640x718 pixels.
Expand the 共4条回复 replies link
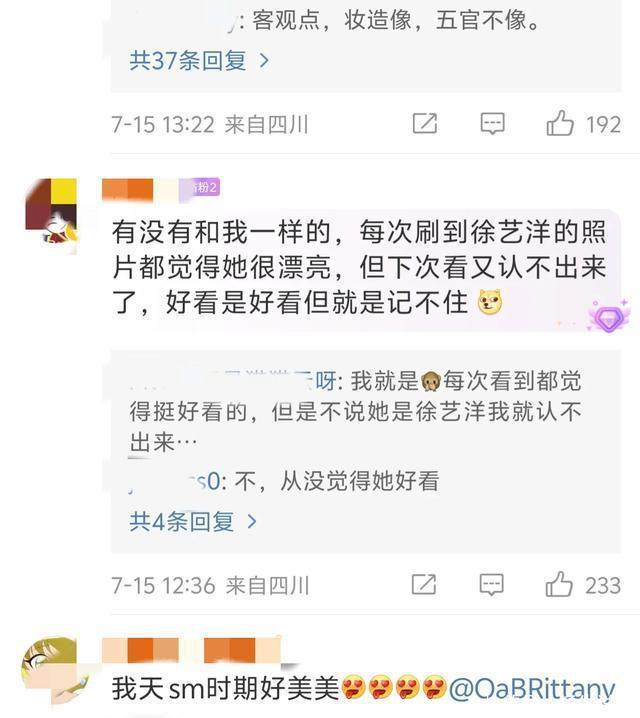192,521
